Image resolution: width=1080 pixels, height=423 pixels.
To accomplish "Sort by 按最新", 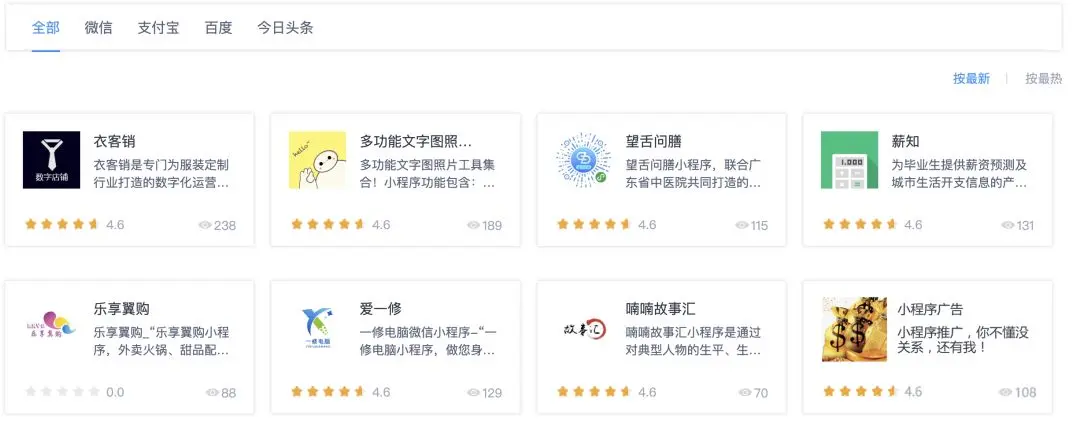I will coord(971,79).
